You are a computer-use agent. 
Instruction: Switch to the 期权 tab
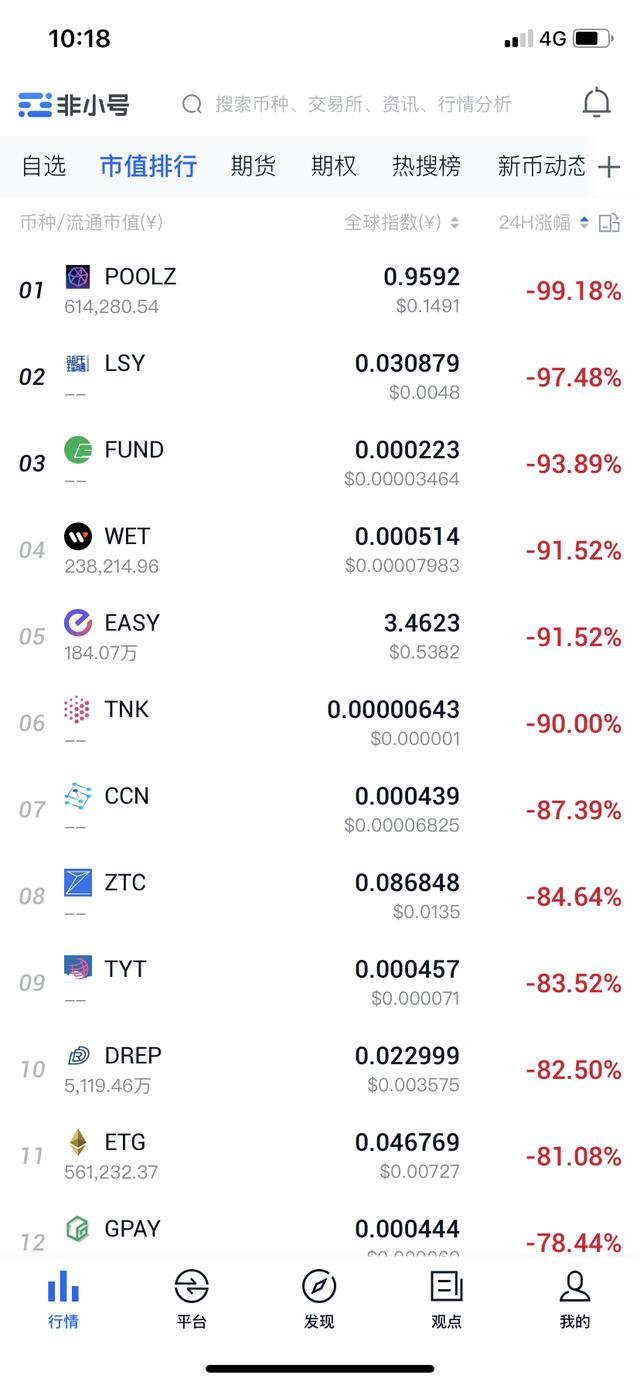coord(333,166)
